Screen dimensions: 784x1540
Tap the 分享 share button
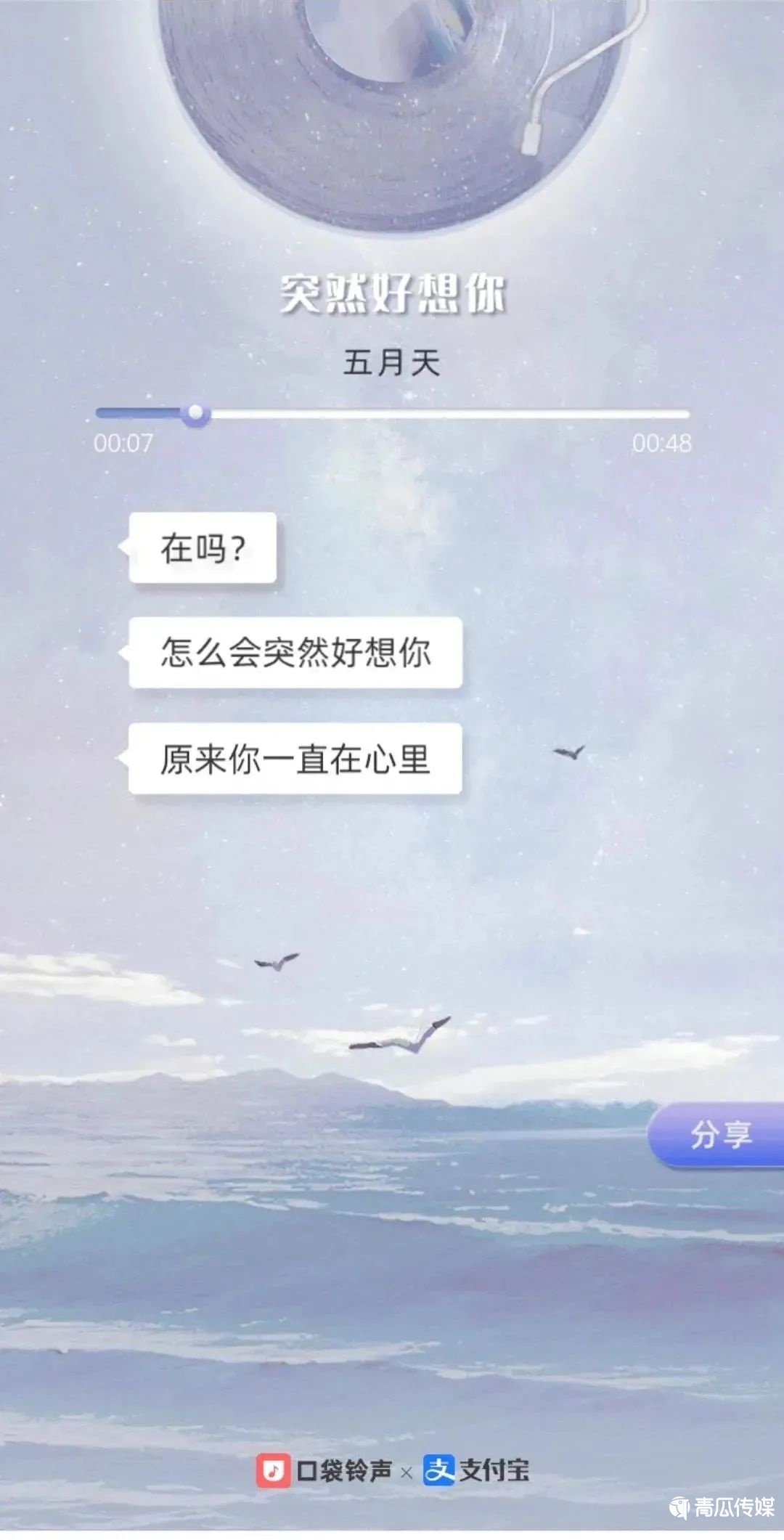pos(719,1134)
